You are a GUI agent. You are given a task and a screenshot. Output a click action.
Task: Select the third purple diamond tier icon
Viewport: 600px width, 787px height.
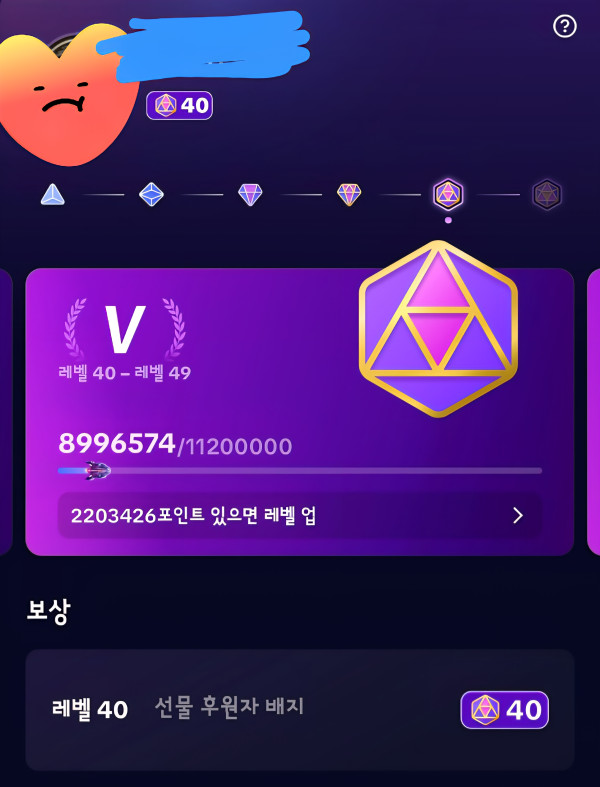pos(250,194)
